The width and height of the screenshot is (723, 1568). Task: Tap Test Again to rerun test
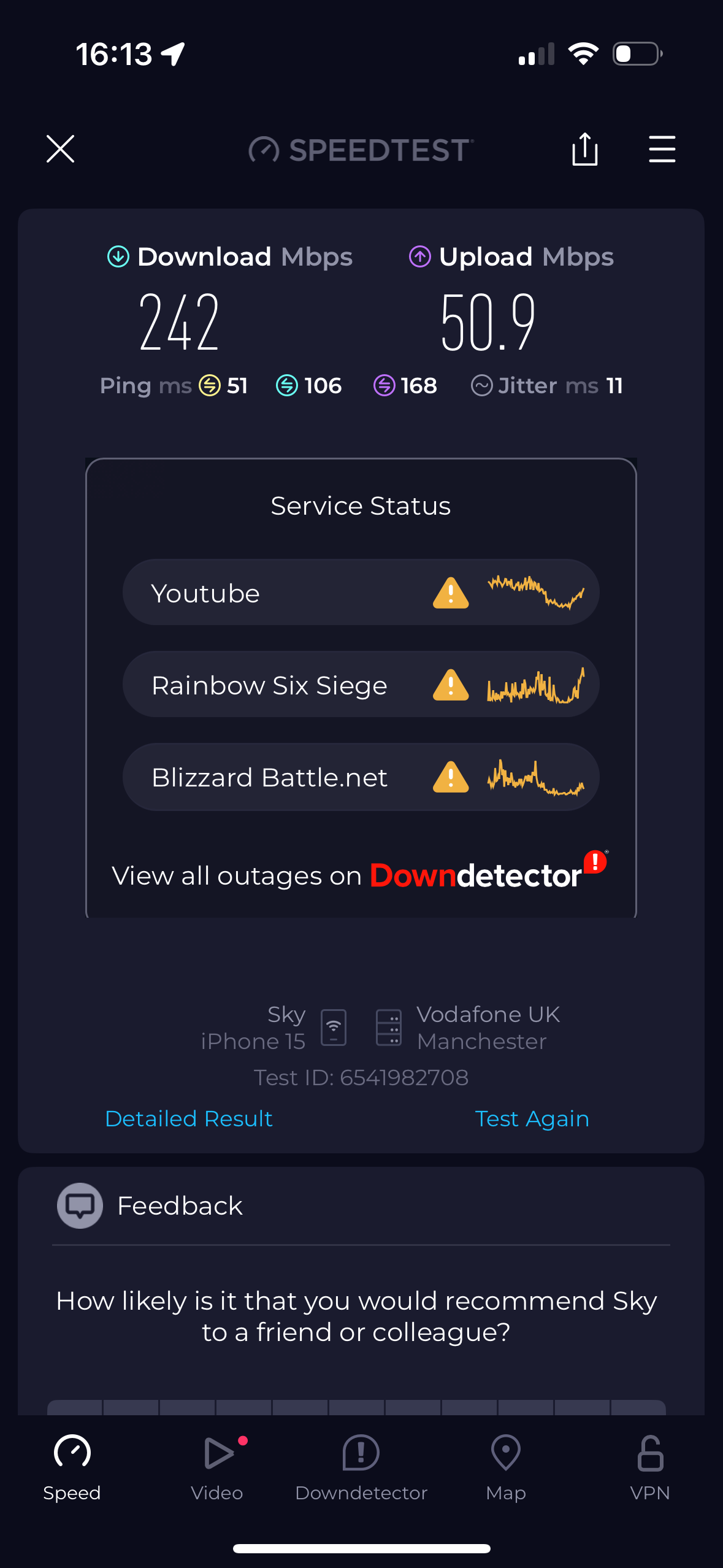click(532, 1118)
